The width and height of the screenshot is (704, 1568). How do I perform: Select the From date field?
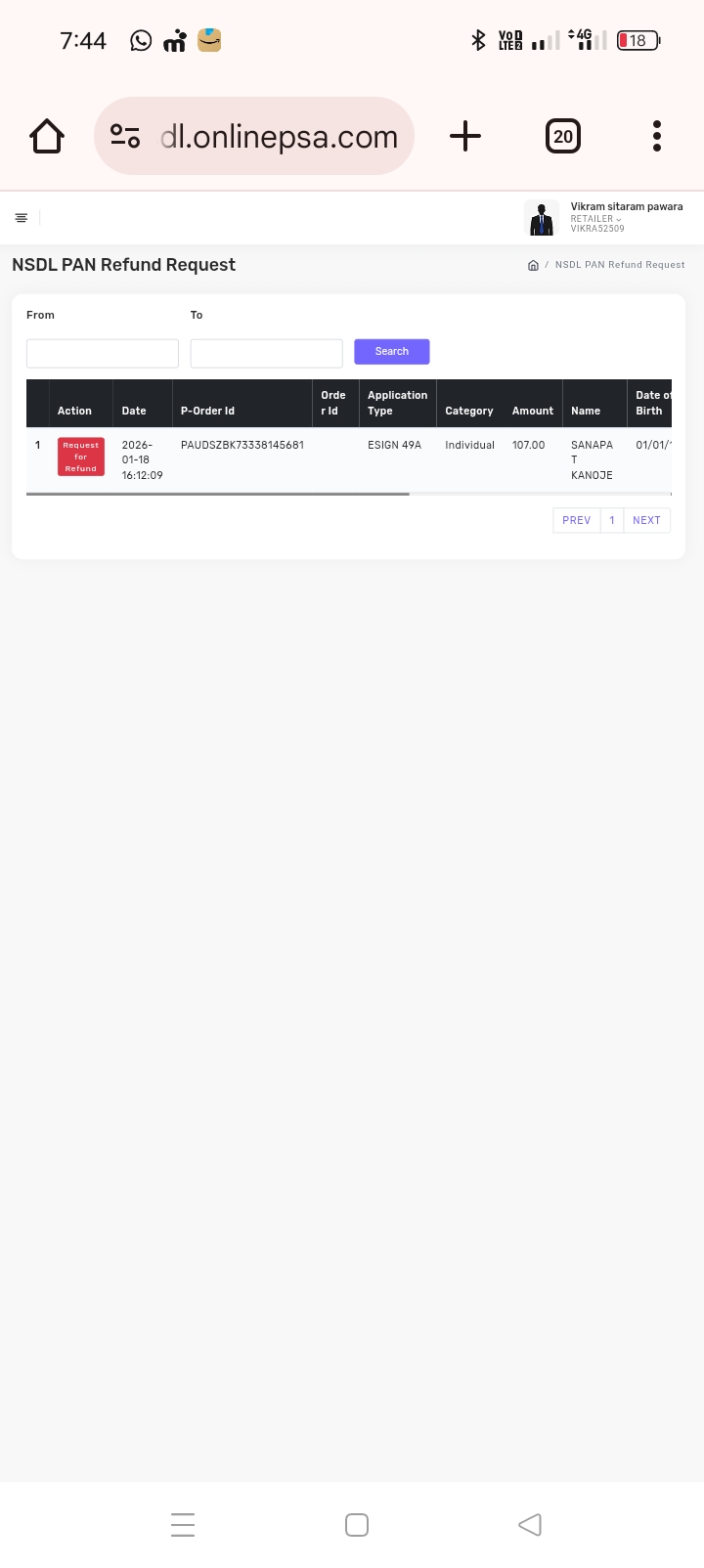103,353
